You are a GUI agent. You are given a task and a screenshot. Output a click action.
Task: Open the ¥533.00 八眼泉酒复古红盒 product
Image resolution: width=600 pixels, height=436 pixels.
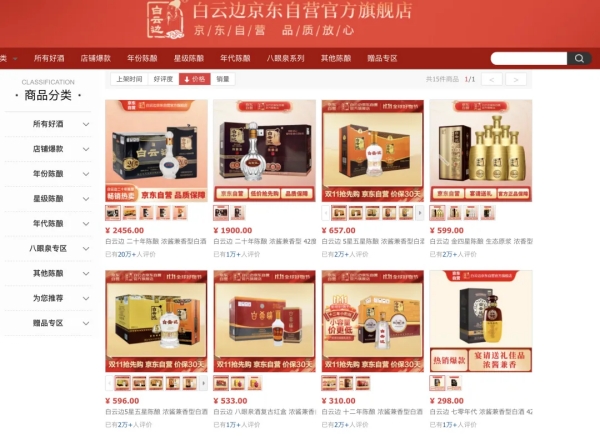pyautogui.click(x=263, y=320)
